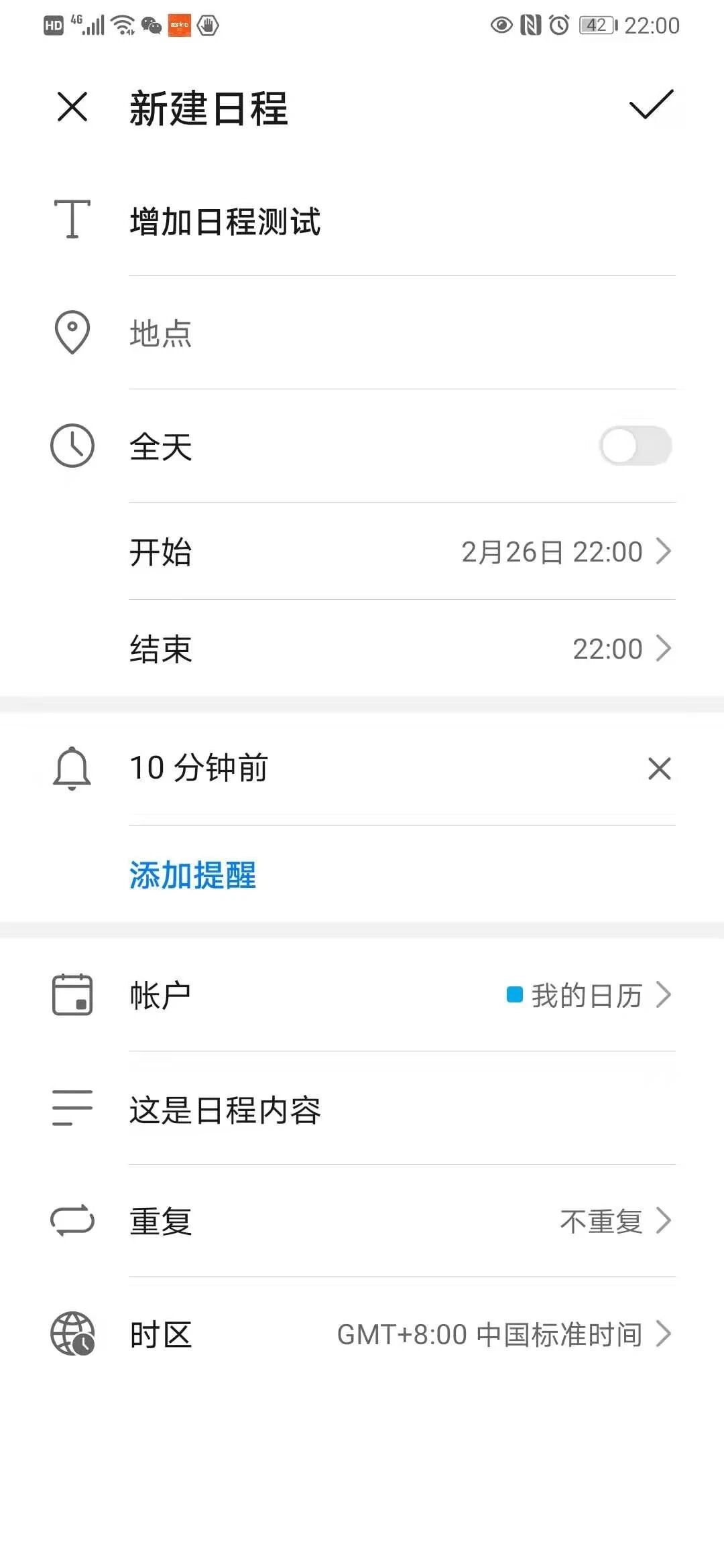
Task: Close the 新建日程 screen
Action: [72, 107]
